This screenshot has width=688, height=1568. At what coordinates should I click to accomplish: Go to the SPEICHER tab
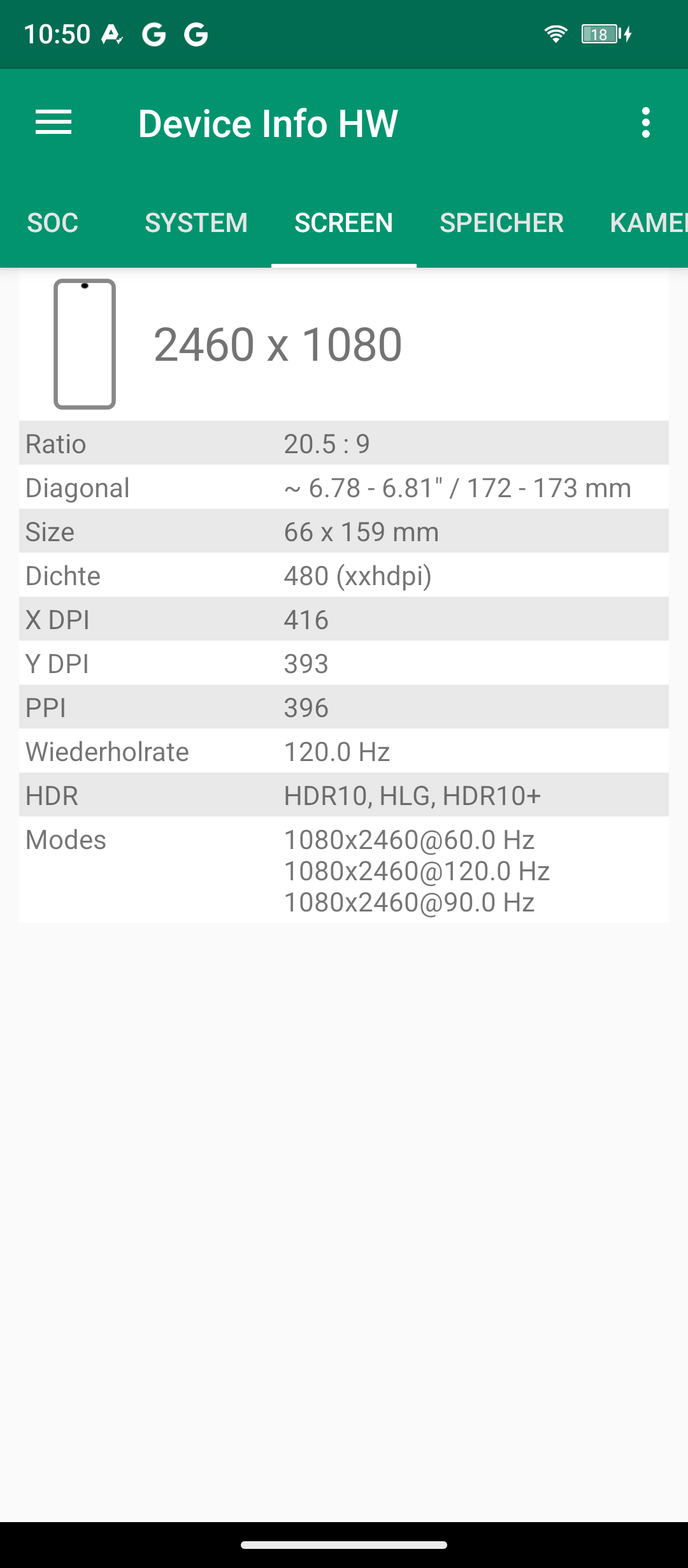(502, 223)
